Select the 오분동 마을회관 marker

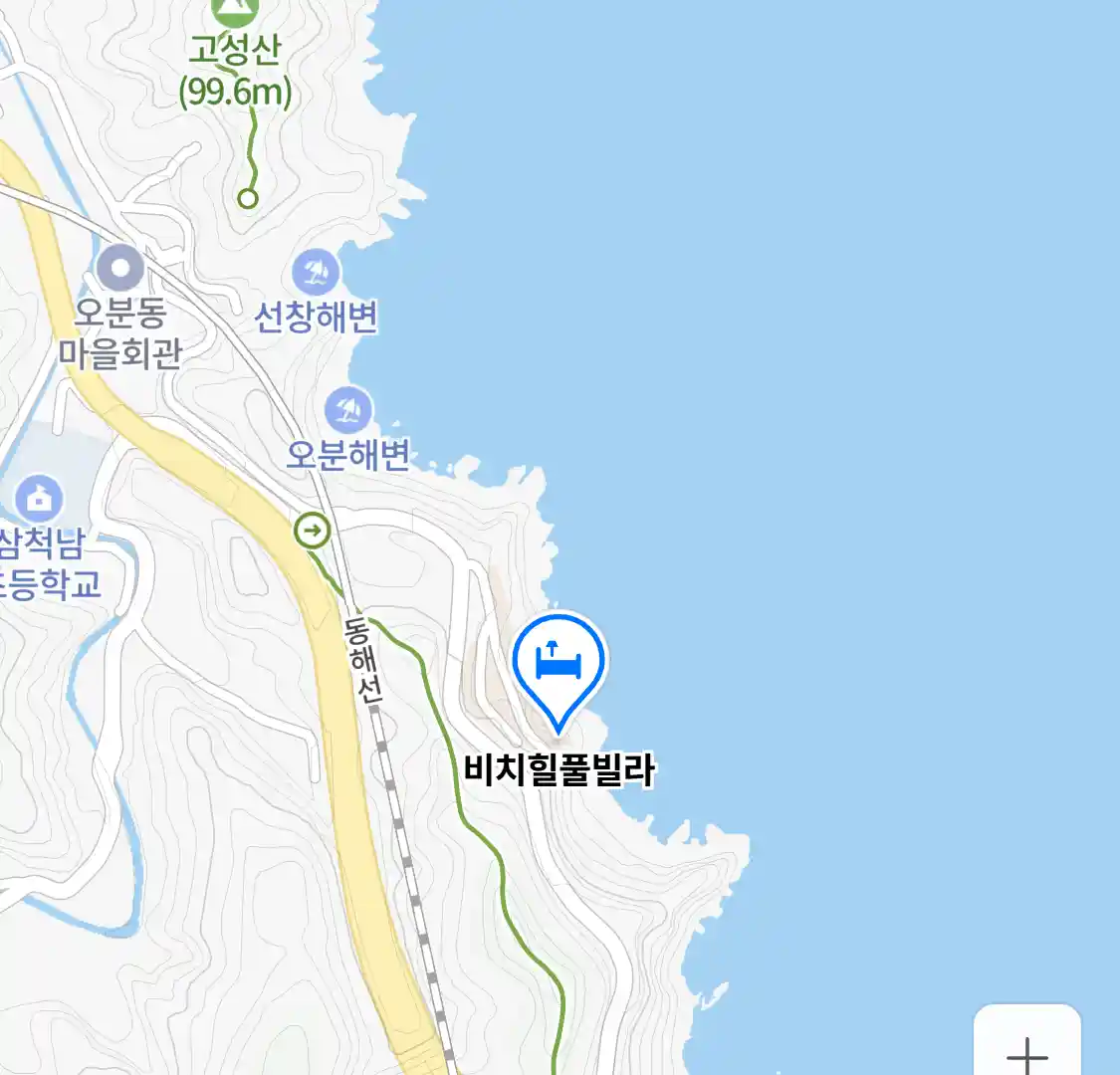click(x=121, y=269)
